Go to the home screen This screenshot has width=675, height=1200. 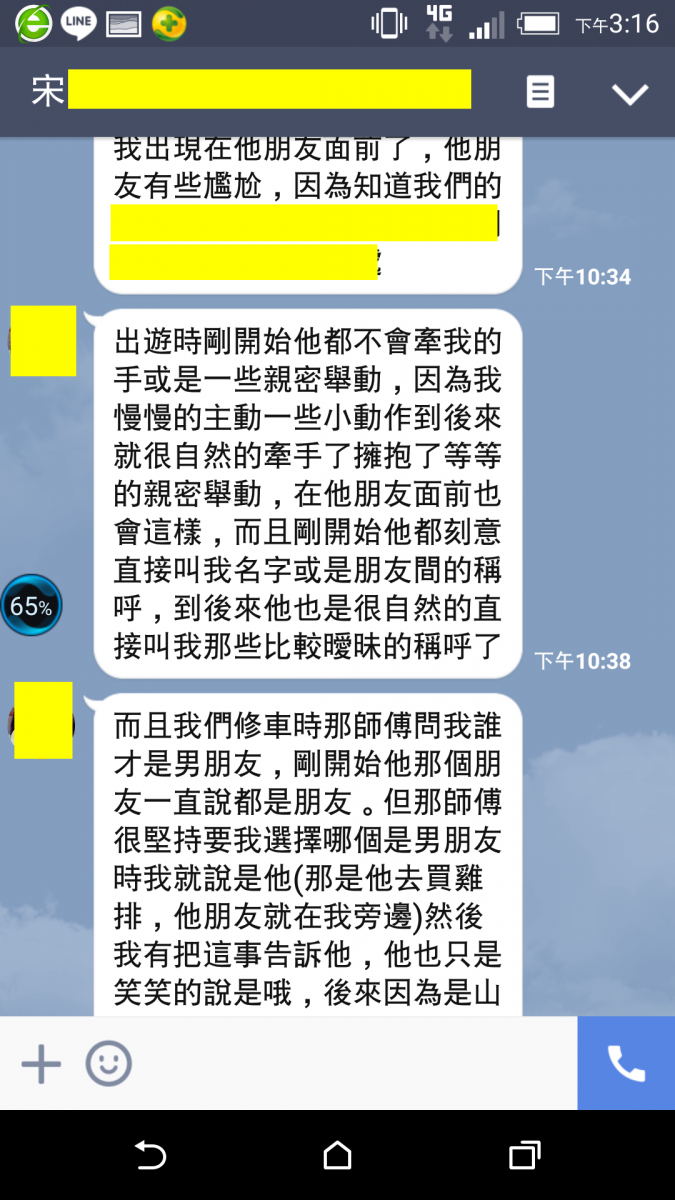(337, 1156)
